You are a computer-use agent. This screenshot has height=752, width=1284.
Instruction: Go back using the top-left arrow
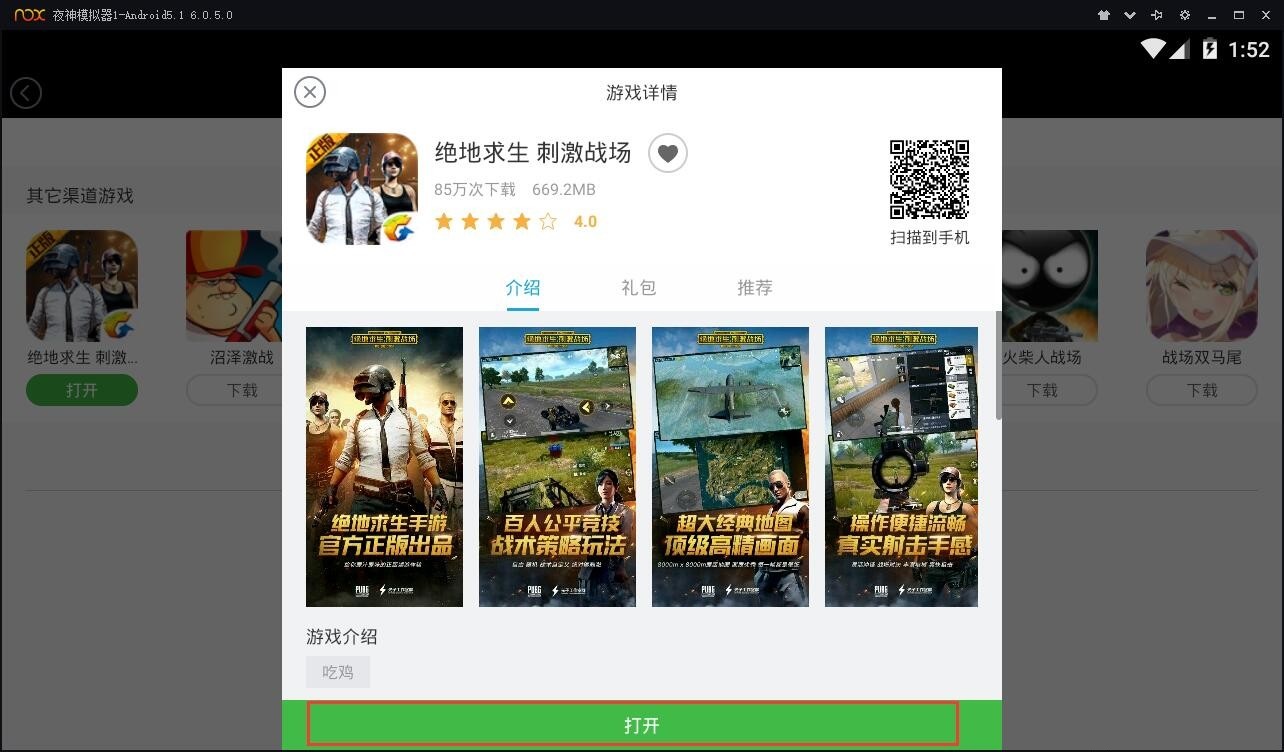[26, 93]
